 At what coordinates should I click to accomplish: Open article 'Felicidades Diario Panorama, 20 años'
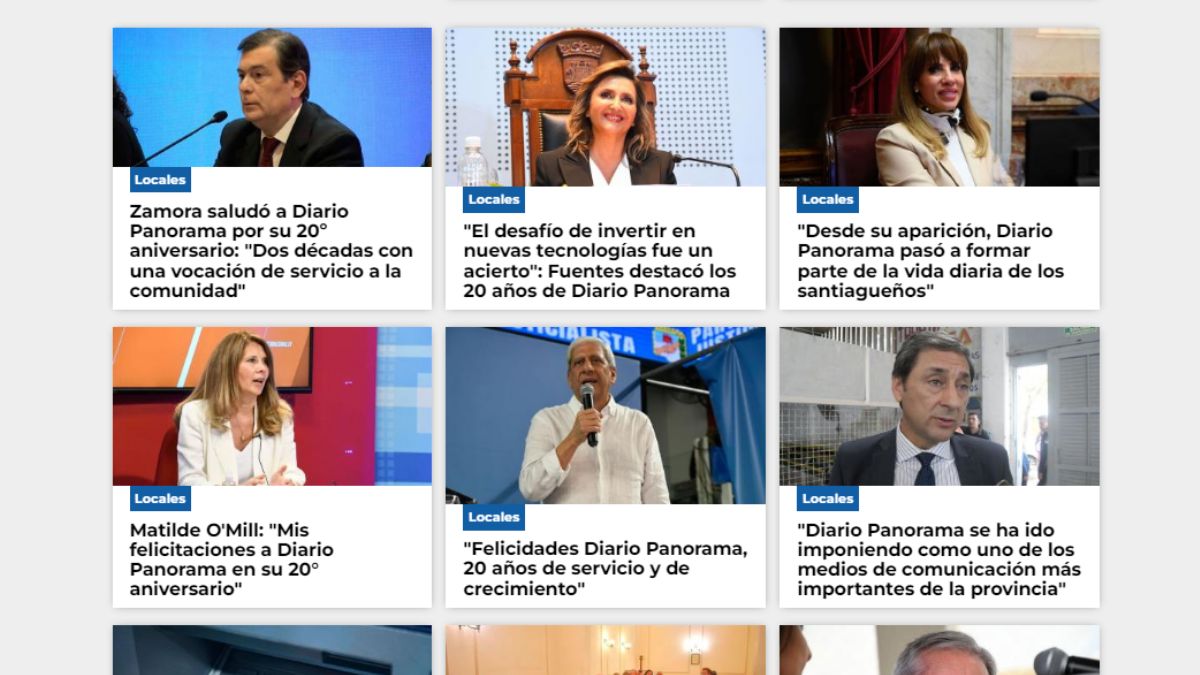[x=604, y=569]
